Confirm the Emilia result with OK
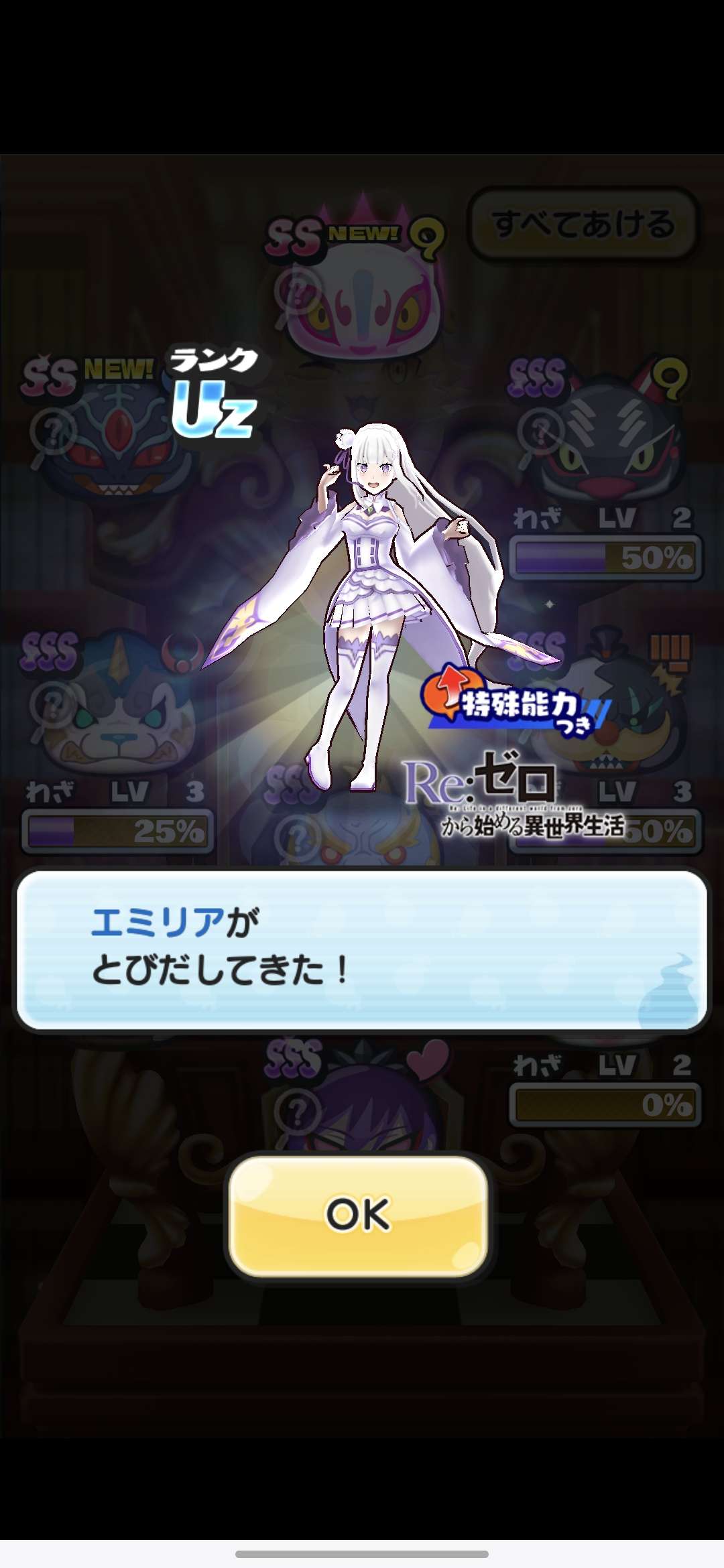 pyautogui.click(x=359, y=1216)
